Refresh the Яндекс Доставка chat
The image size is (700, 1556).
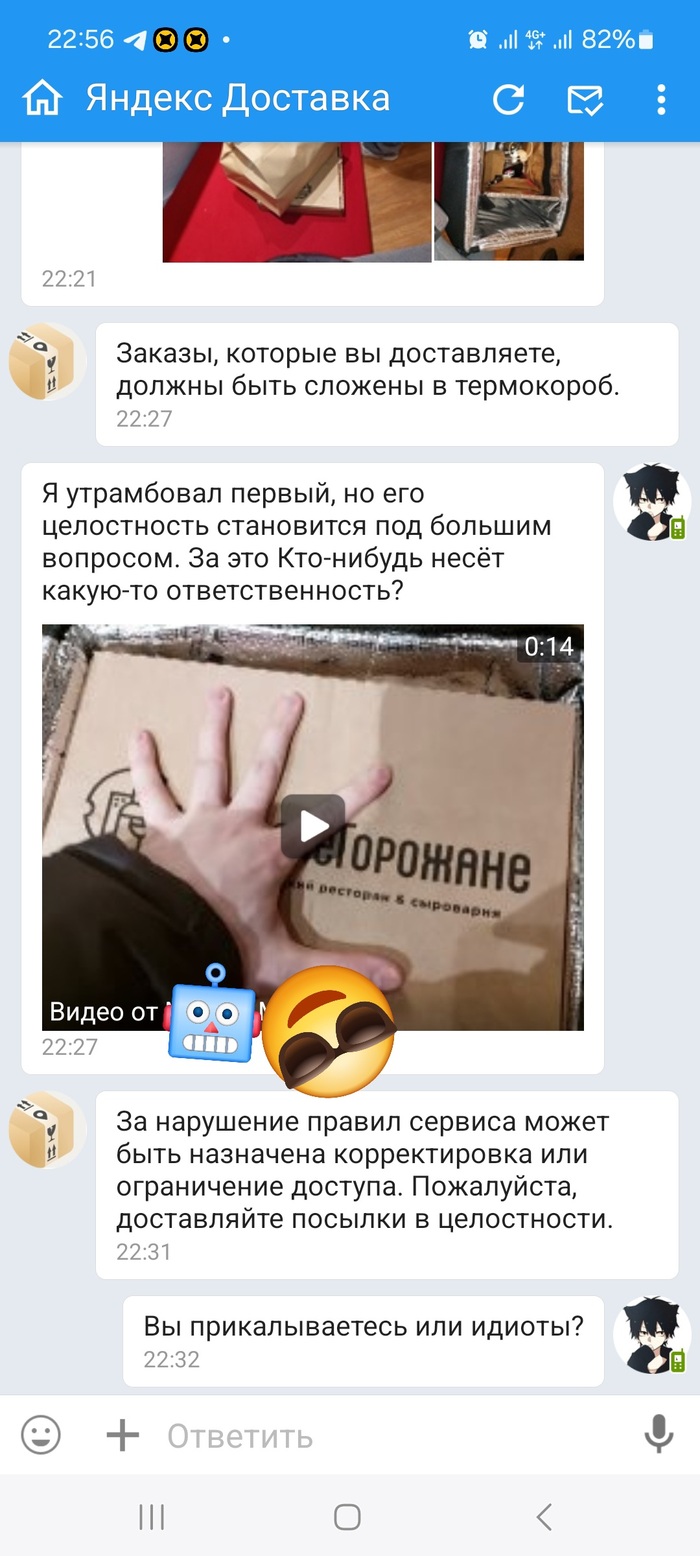pos(509,99)
